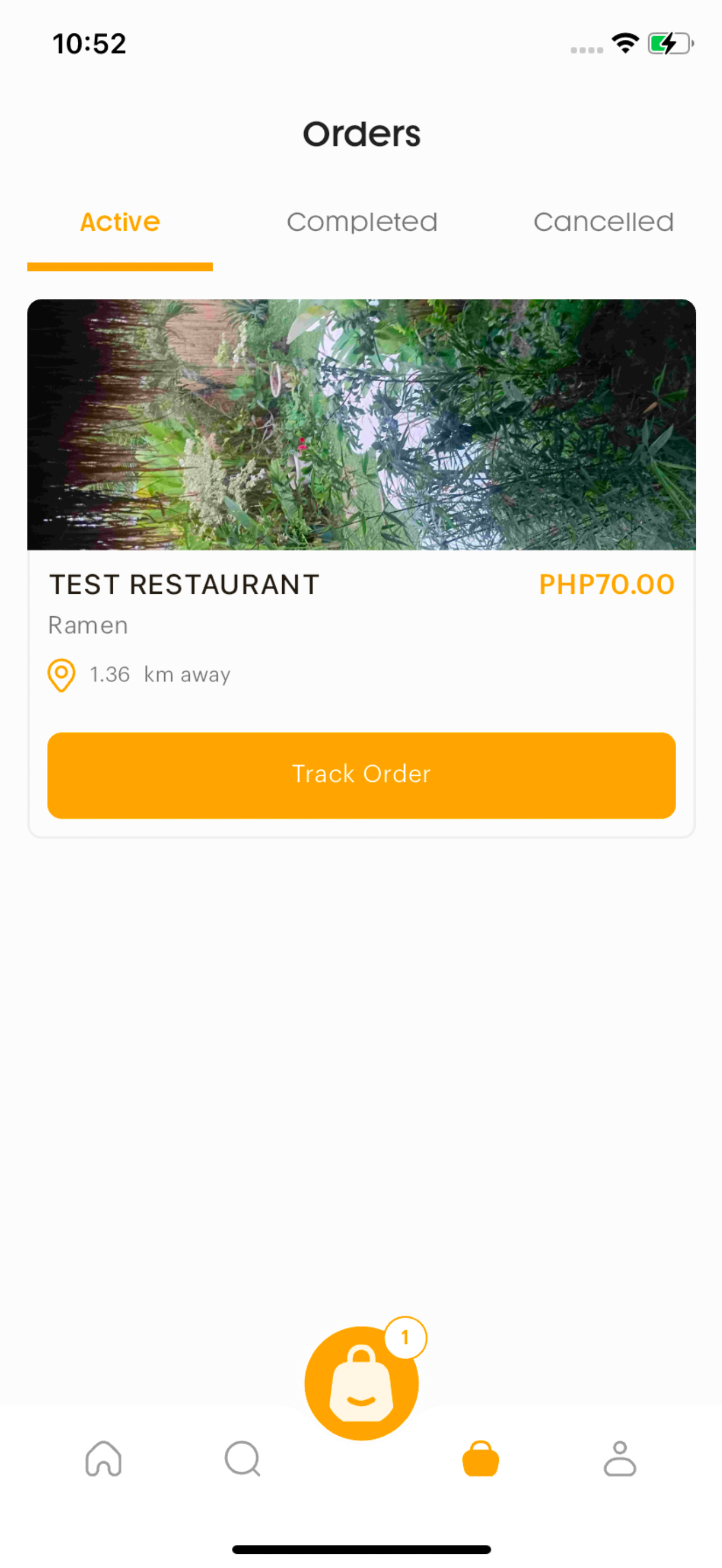Screen dimensions: 722x1568
Task: Tap the orders bag tab icon
Action: (x=481, y=1459)
